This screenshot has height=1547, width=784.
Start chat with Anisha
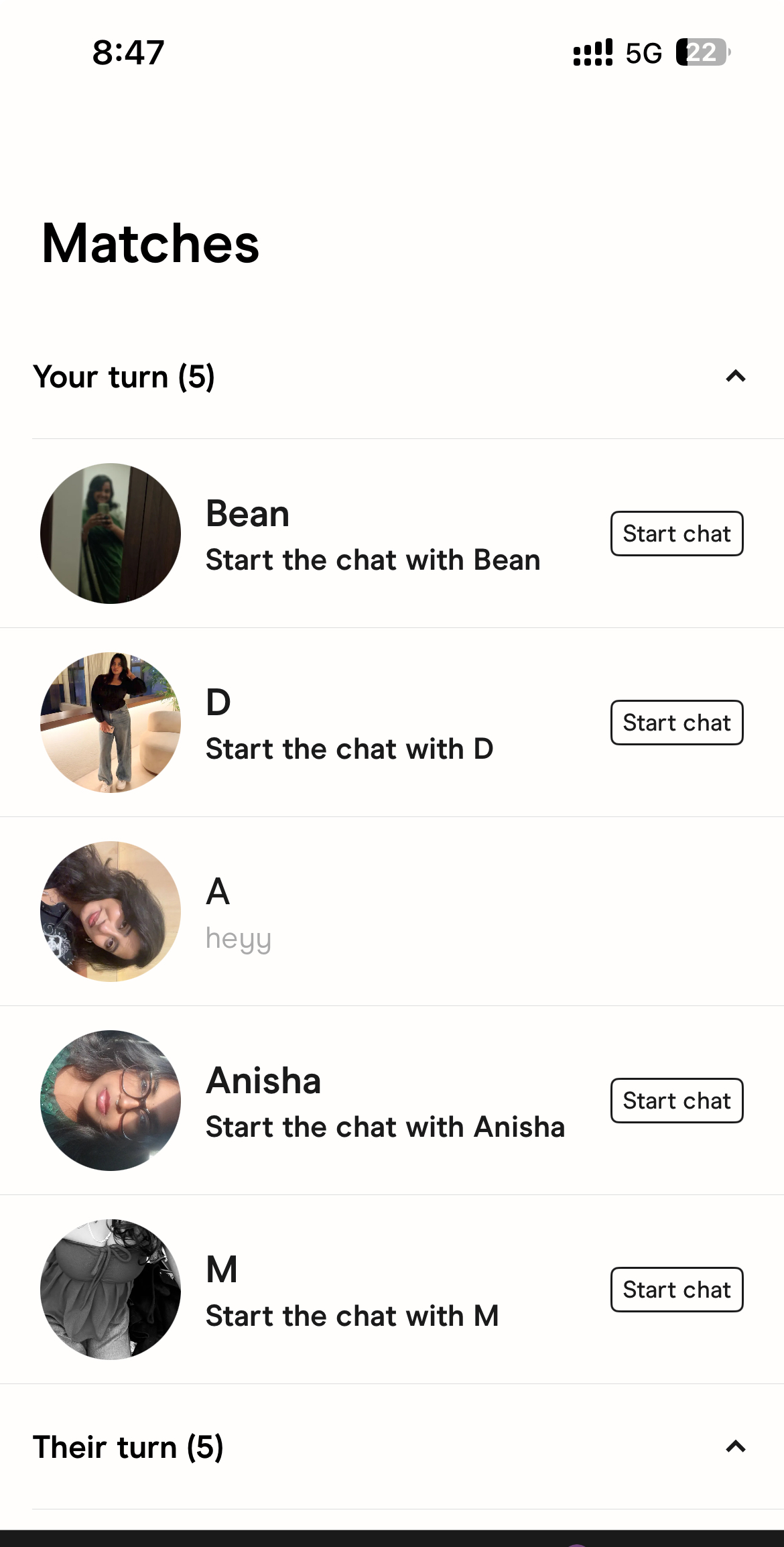click(676, 1101)
